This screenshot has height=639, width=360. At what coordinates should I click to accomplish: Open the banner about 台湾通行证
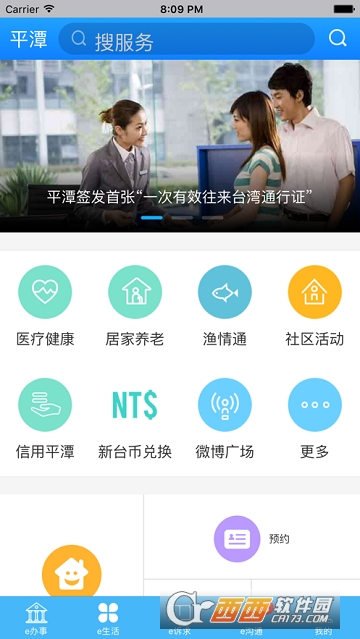click(x=180, y=146)
